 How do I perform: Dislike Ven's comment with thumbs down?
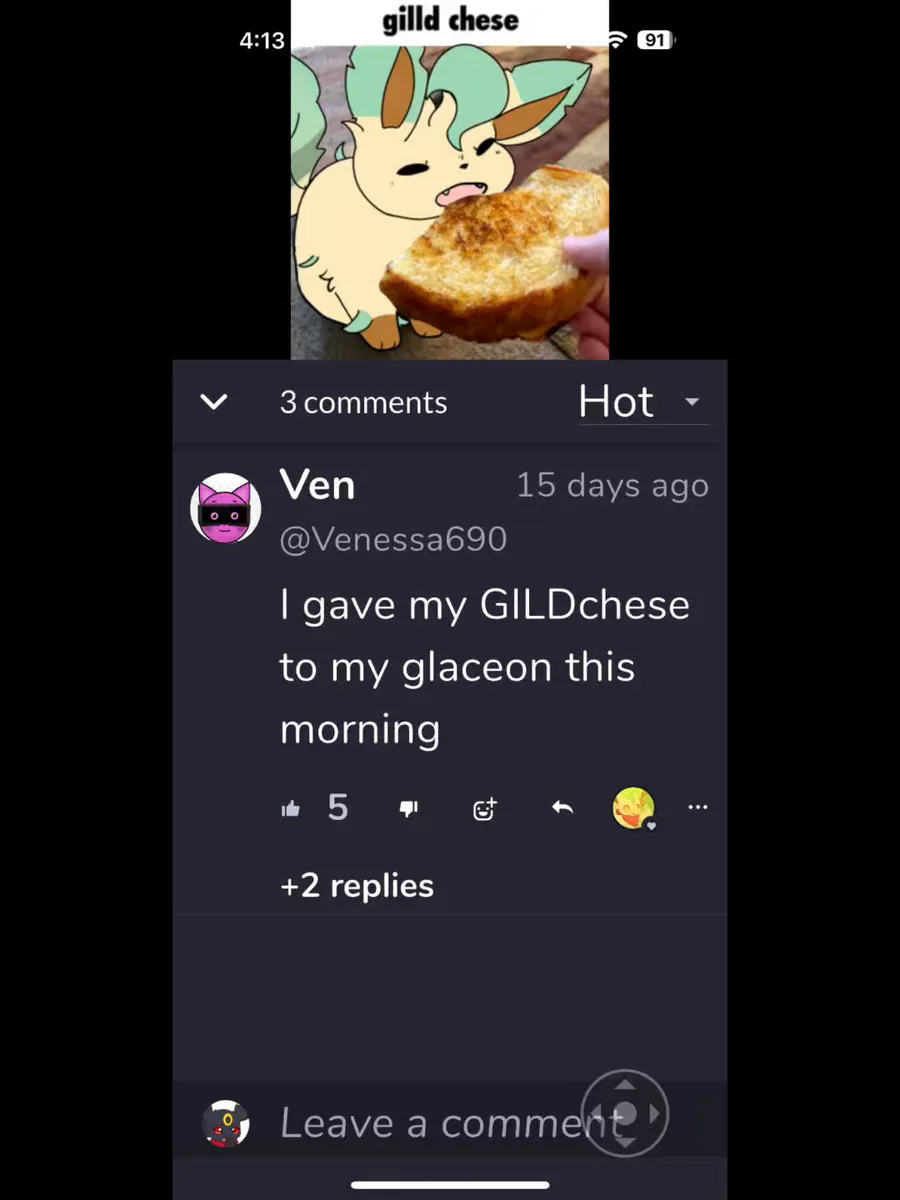pos(409,808)
